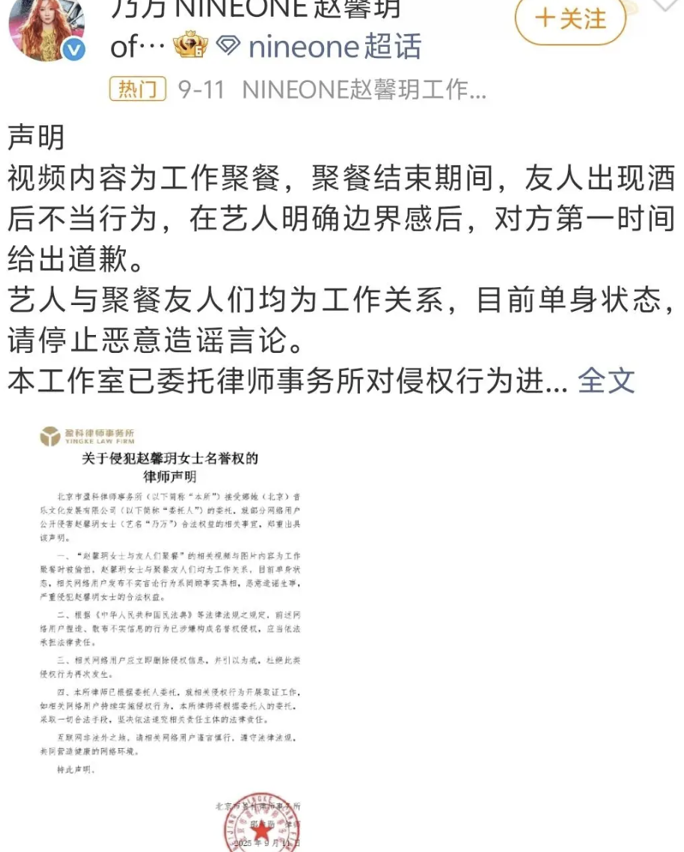Open the lawyer statement image

click(171, 637)
